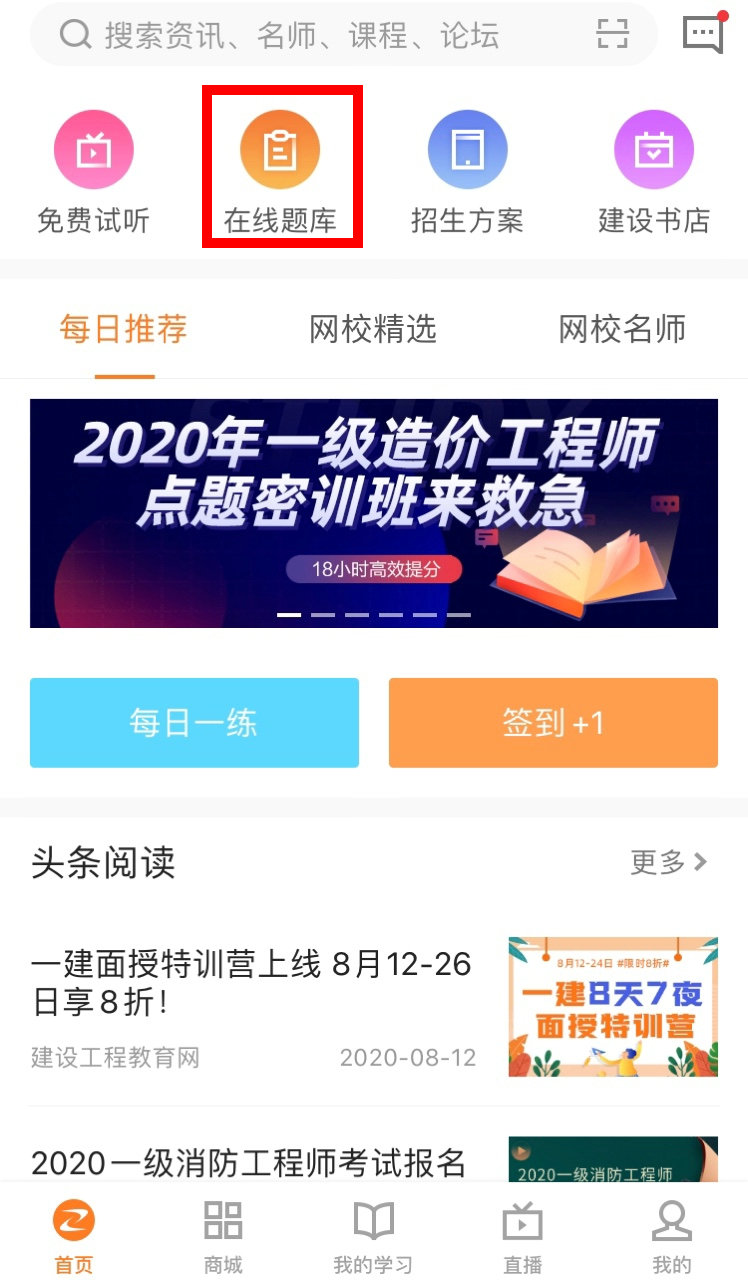The width and height of the screenshot is (748, 1280).
Task: Open the messages icon at top right
Action: (x=703, y=35)
